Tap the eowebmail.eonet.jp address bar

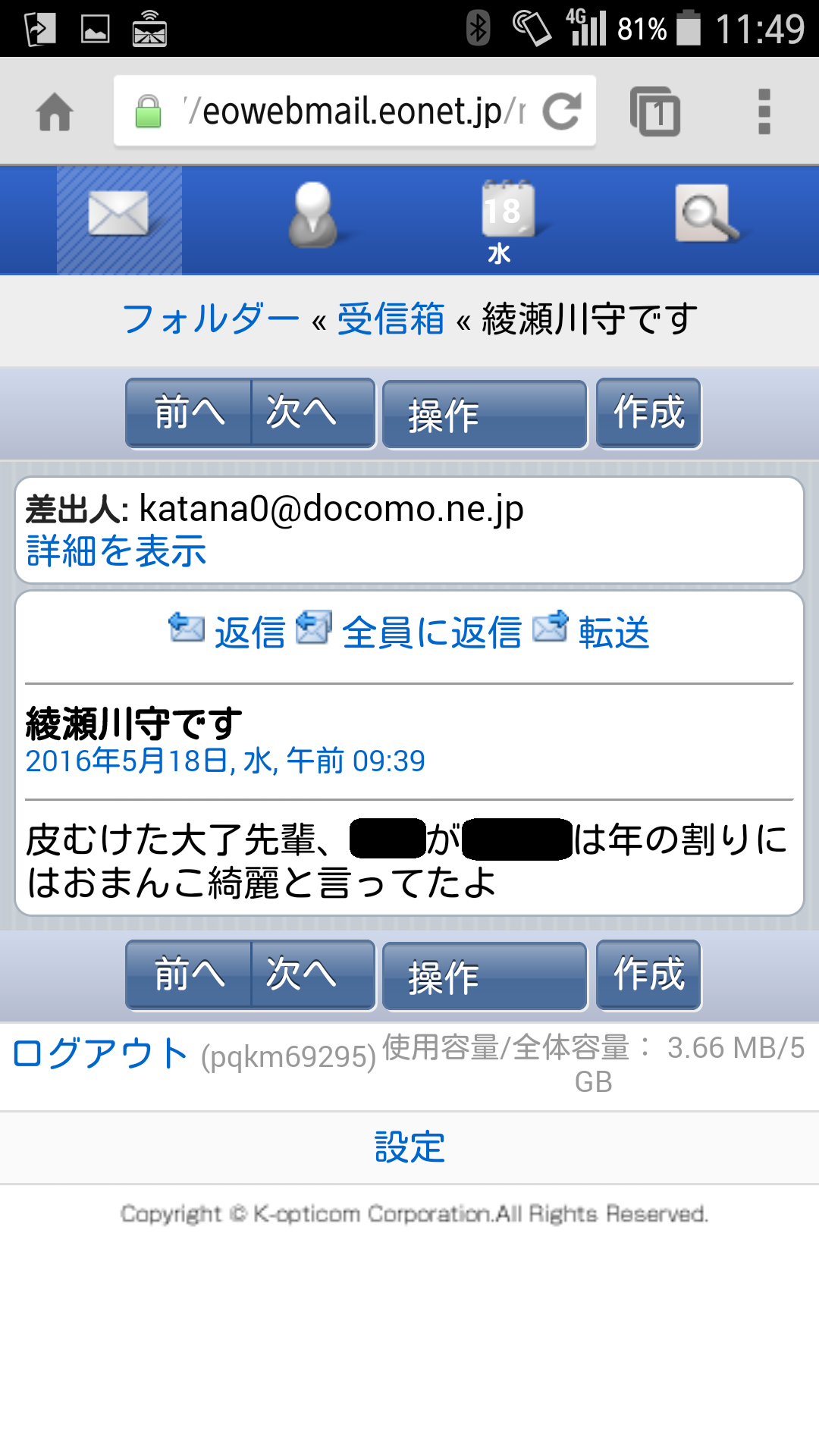click(354, 111)
